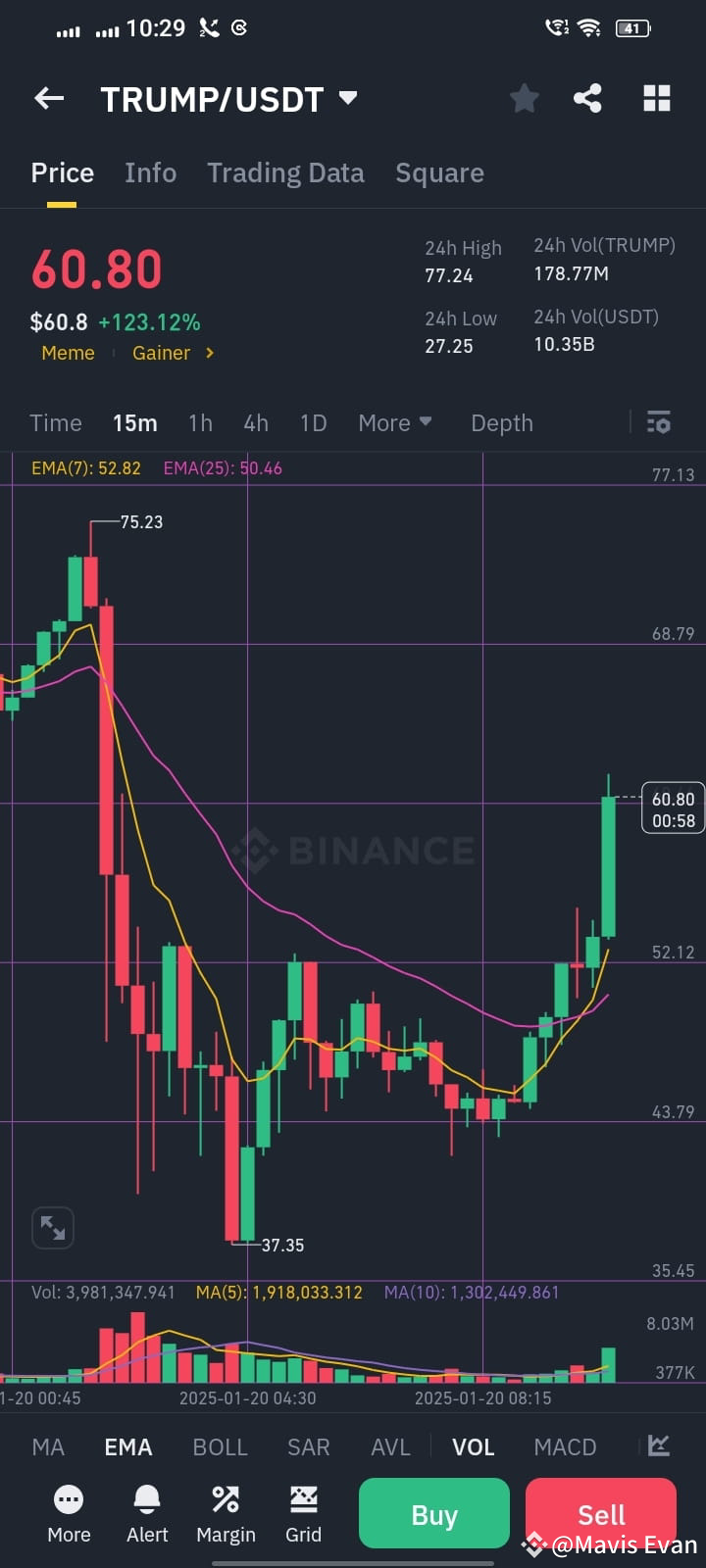Open Grid trading tool
This screenshot has width=706, height=1568.
(304, 1514)
